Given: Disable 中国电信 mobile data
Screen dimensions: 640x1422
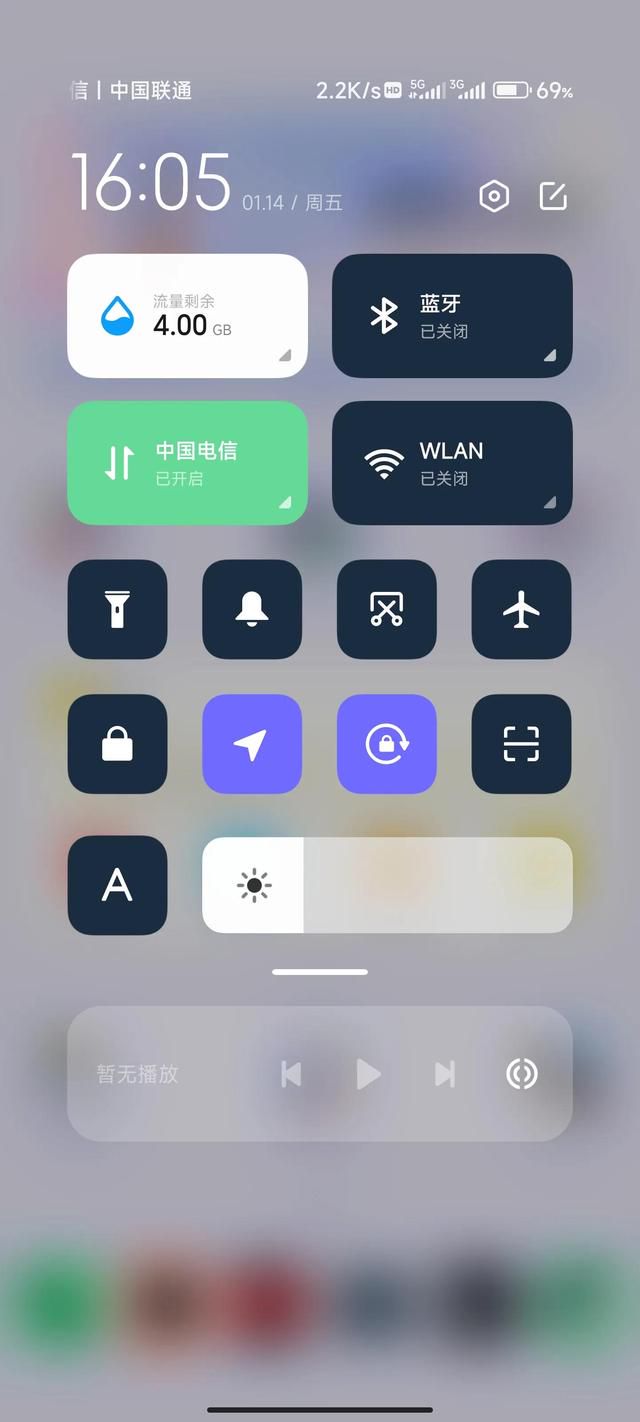Looking at the screenshot, I should click(x=187, y=463).
